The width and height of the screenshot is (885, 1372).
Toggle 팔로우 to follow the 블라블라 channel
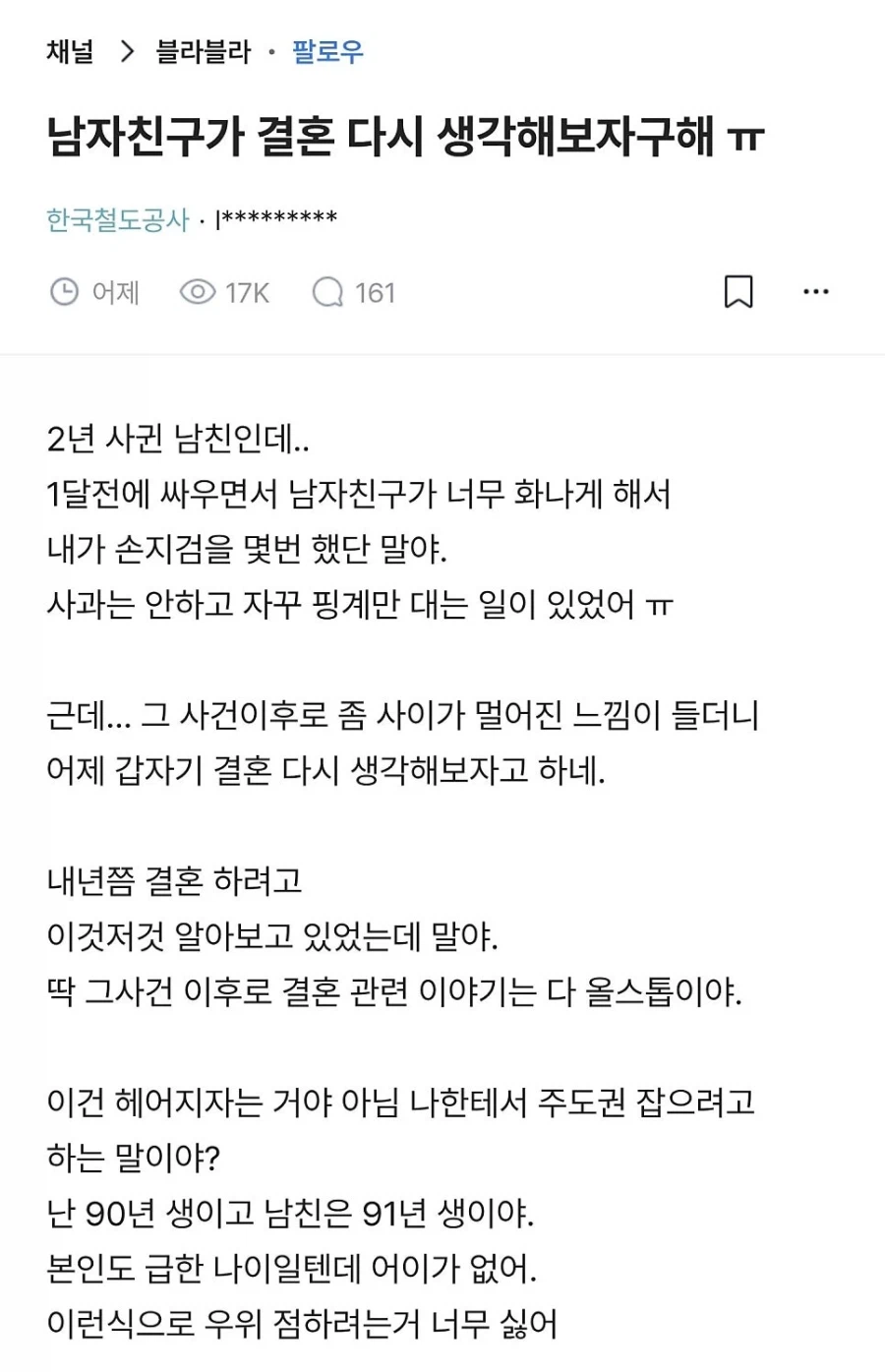(328, 54)
